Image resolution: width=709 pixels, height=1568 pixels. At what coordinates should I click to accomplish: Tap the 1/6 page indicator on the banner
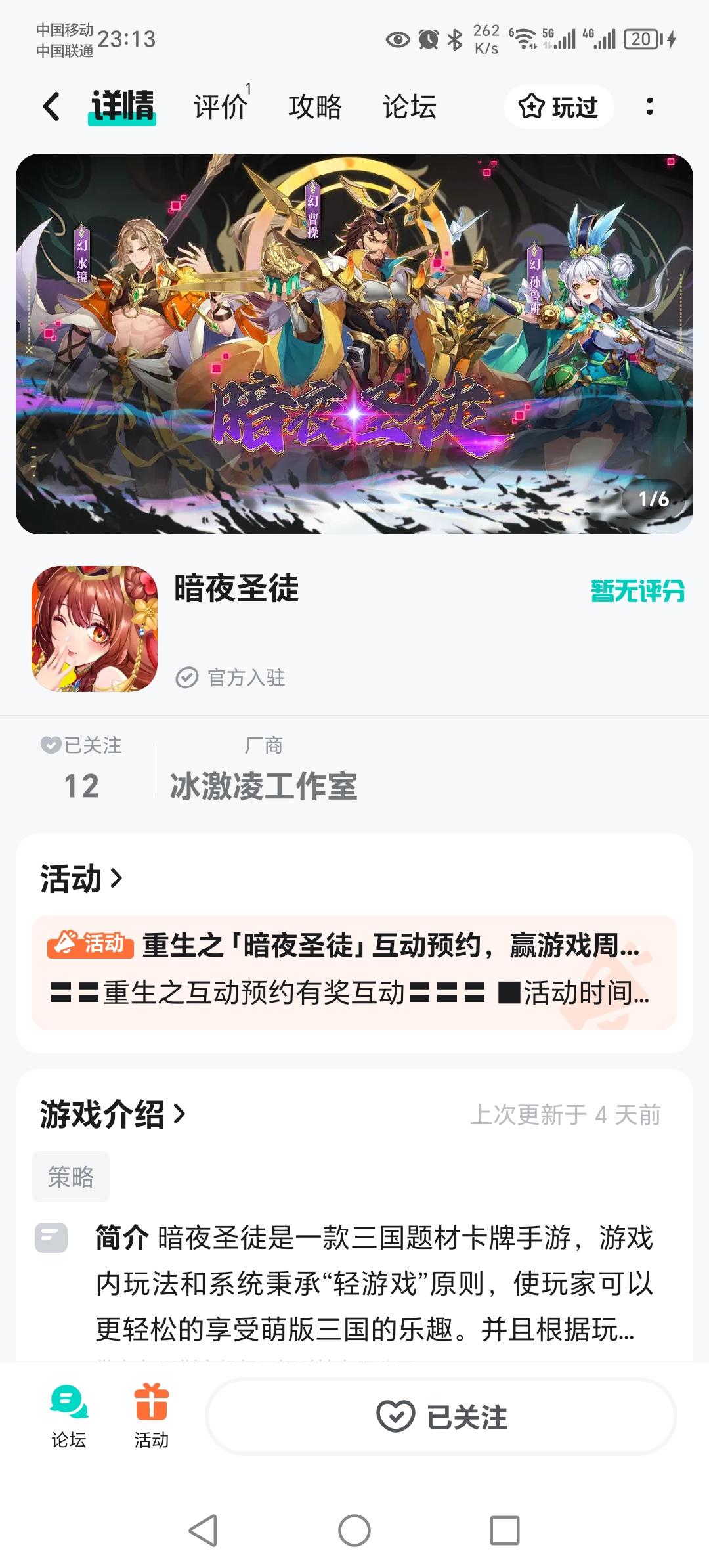[655, 499]
